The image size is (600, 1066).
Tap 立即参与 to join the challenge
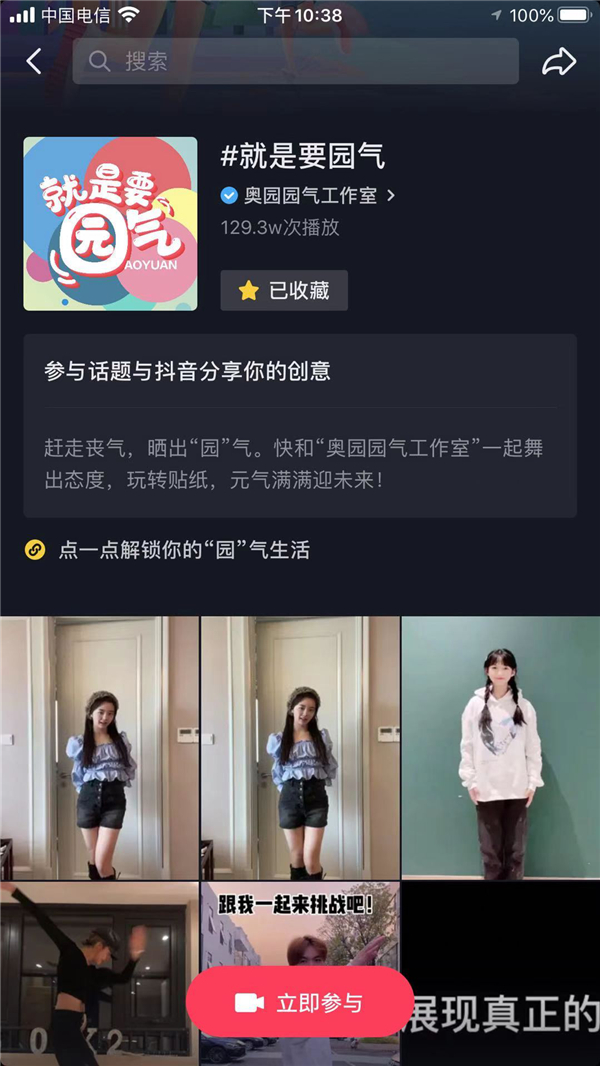coord(299,1002)
